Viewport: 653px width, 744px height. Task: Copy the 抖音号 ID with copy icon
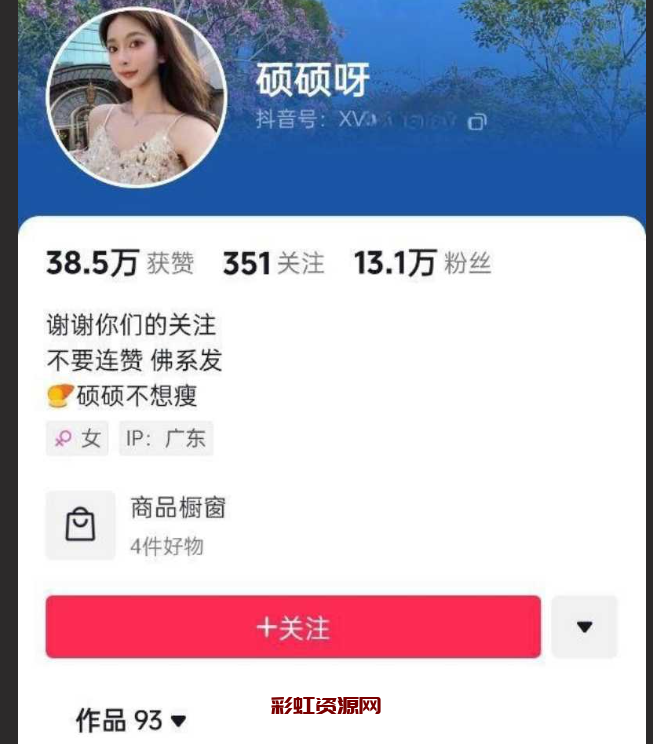click(x=477, y=121)
